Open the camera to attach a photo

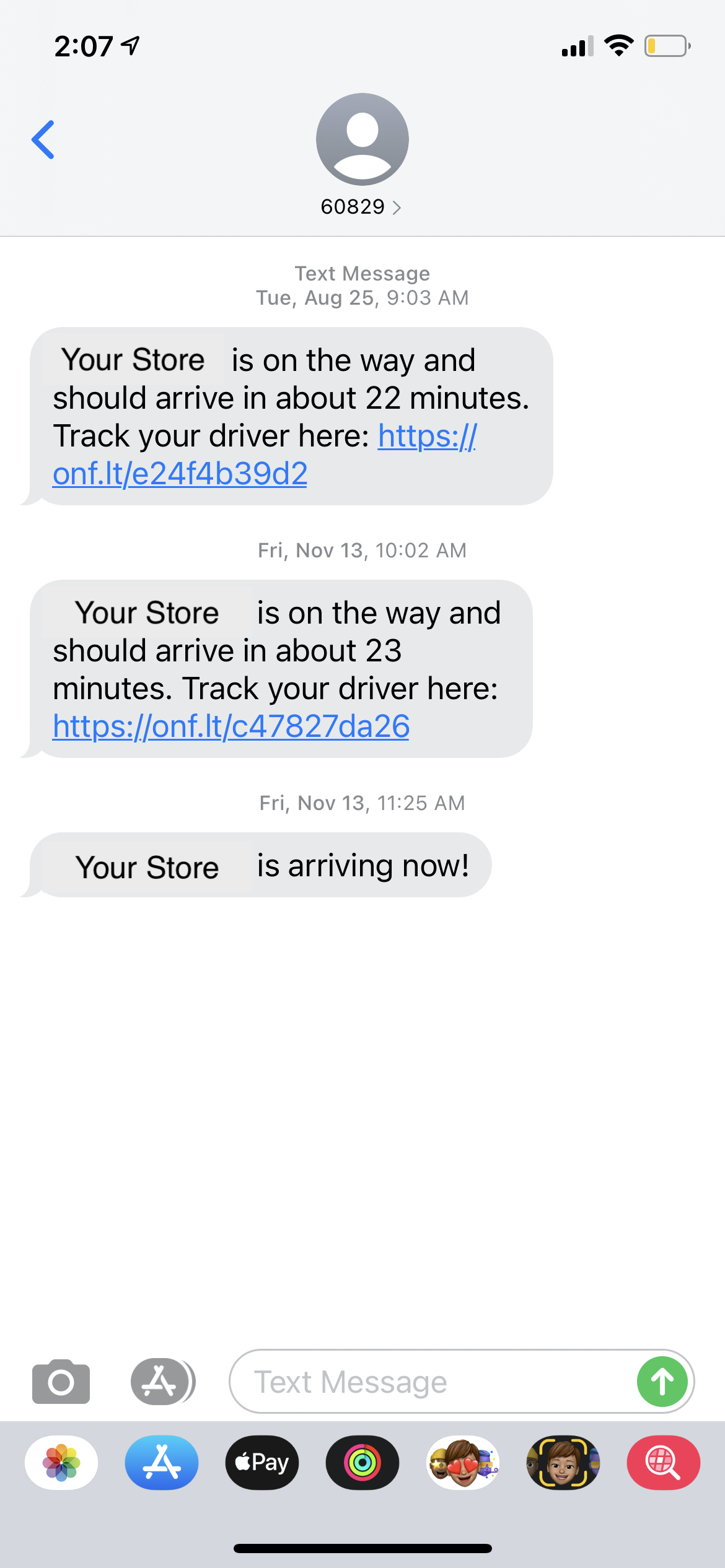61,1382
